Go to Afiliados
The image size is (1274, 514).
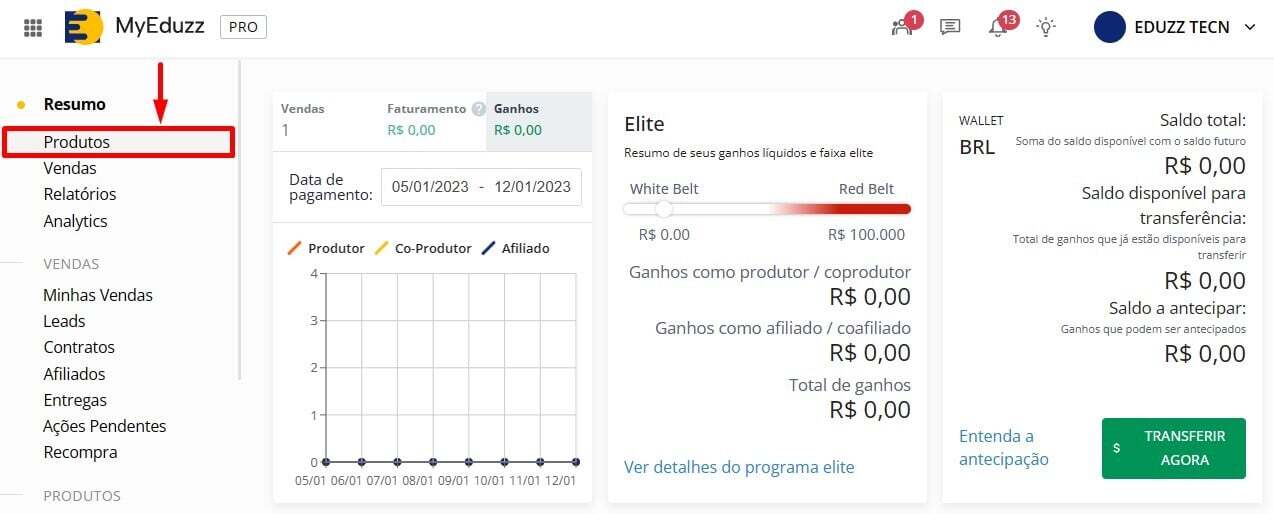[74, 374]
